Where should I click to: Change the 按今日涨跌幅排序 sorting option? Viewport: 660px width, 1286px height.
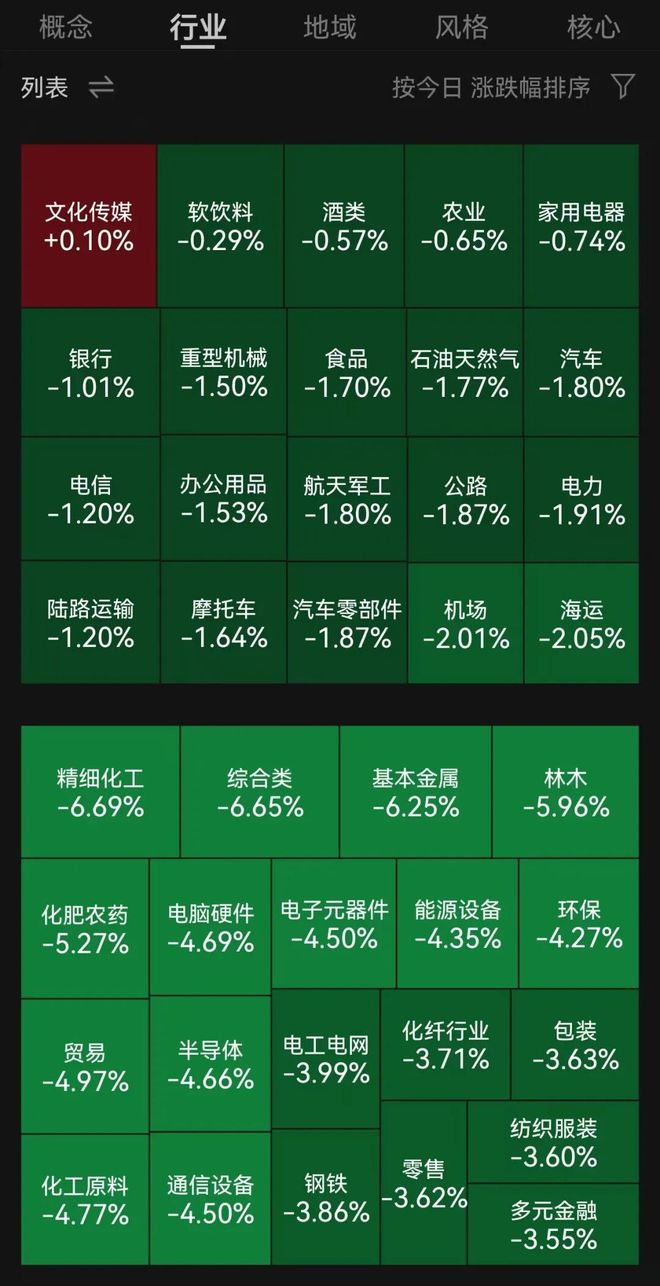(x=490, y=88)
